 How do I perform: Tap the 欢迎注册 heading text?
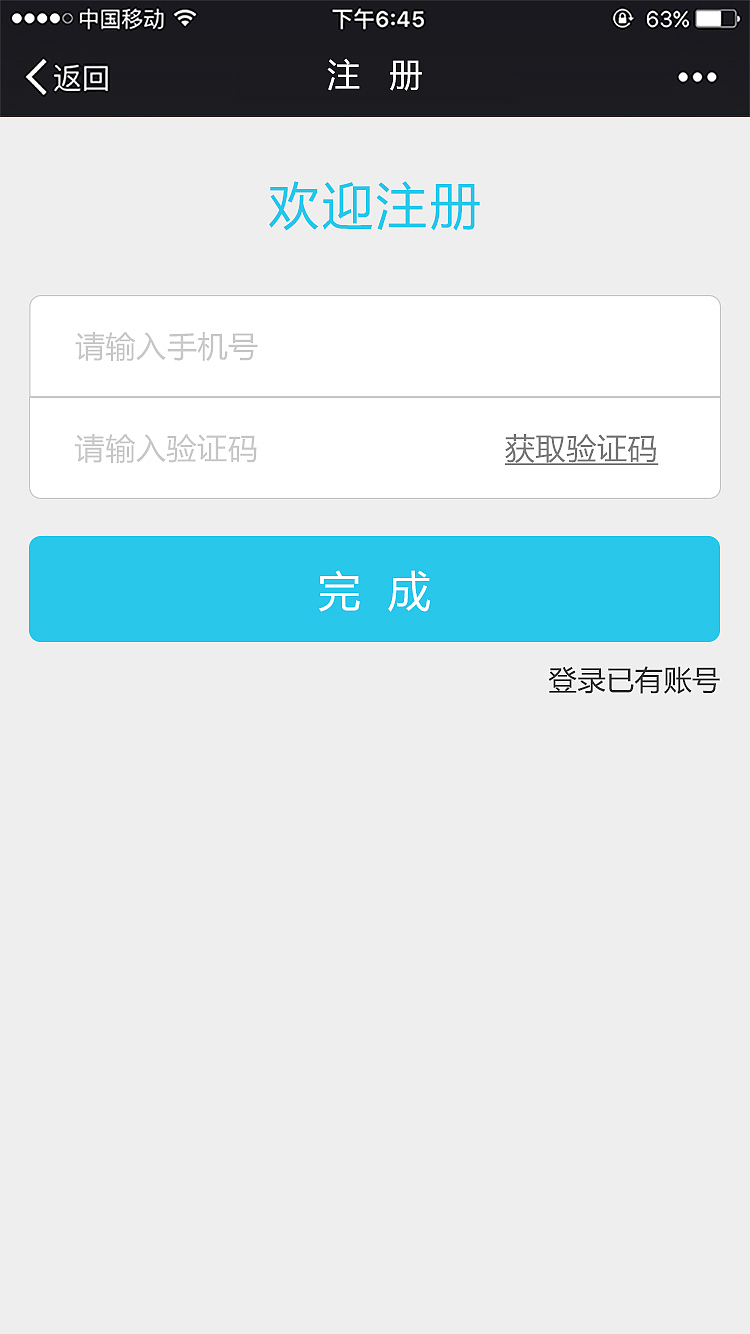[x=374, y=205]
